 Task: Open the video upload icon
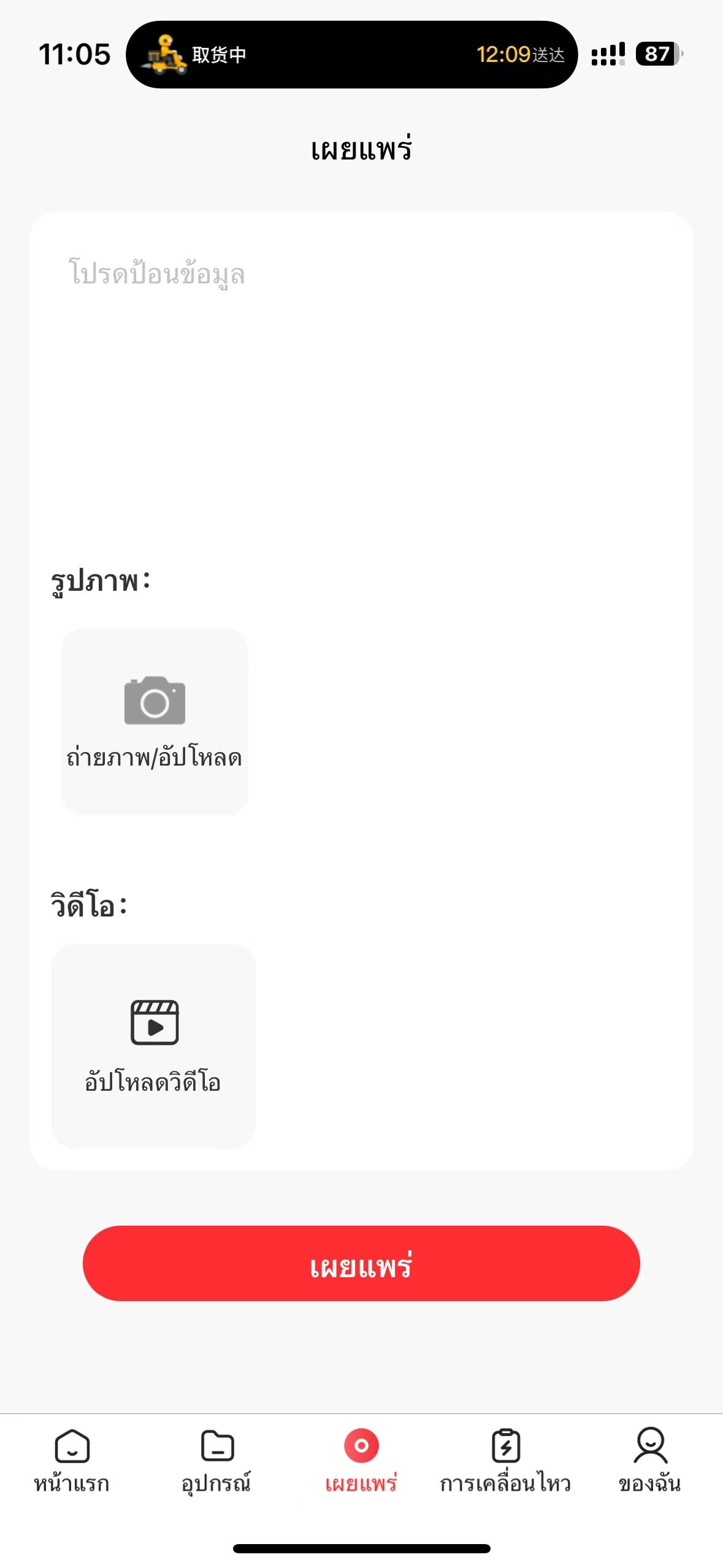[x=154, y=1022]
